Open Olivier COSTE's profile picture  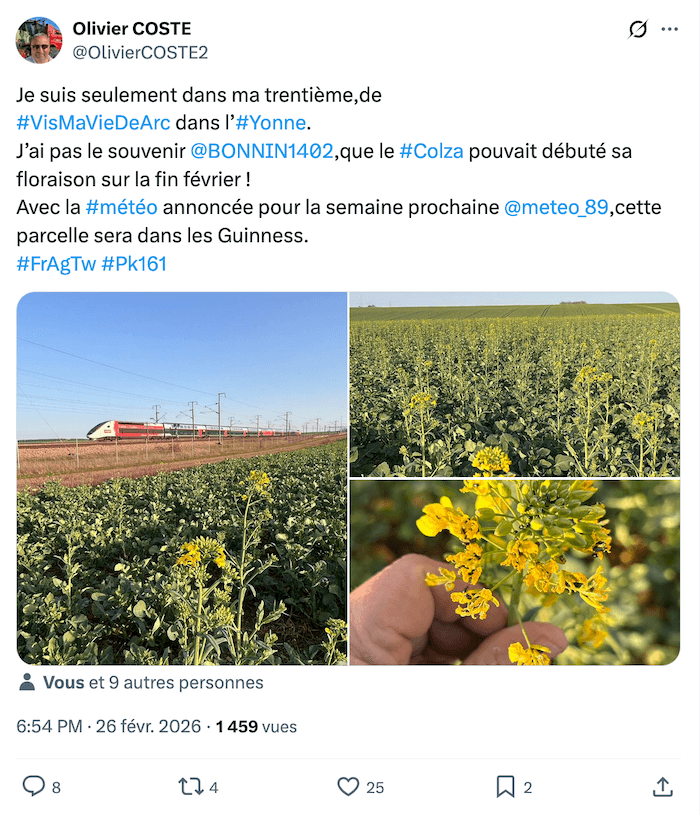click(x=39, y=40)
